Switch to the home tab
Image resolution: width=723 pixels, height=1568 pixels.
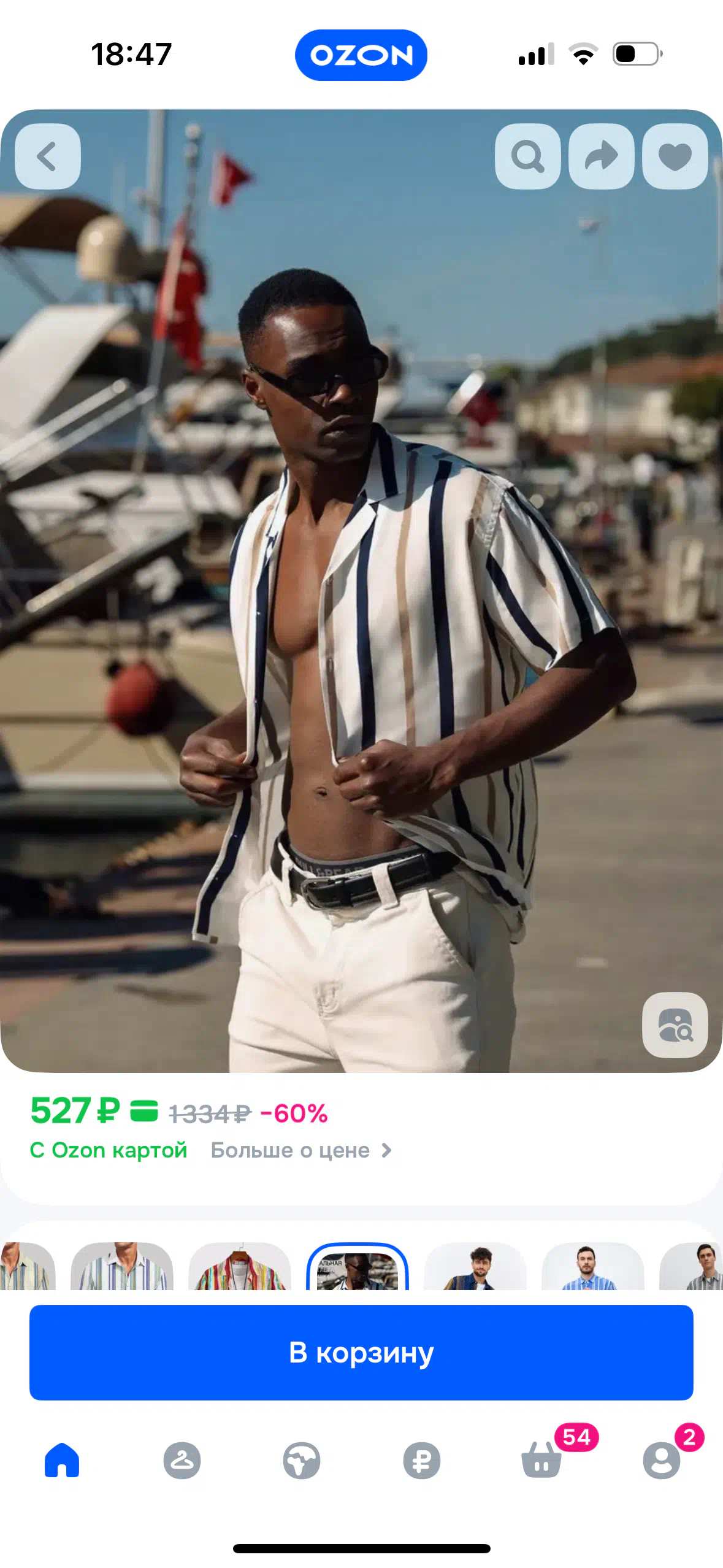pyautogui.click(x=61, y=1460)
